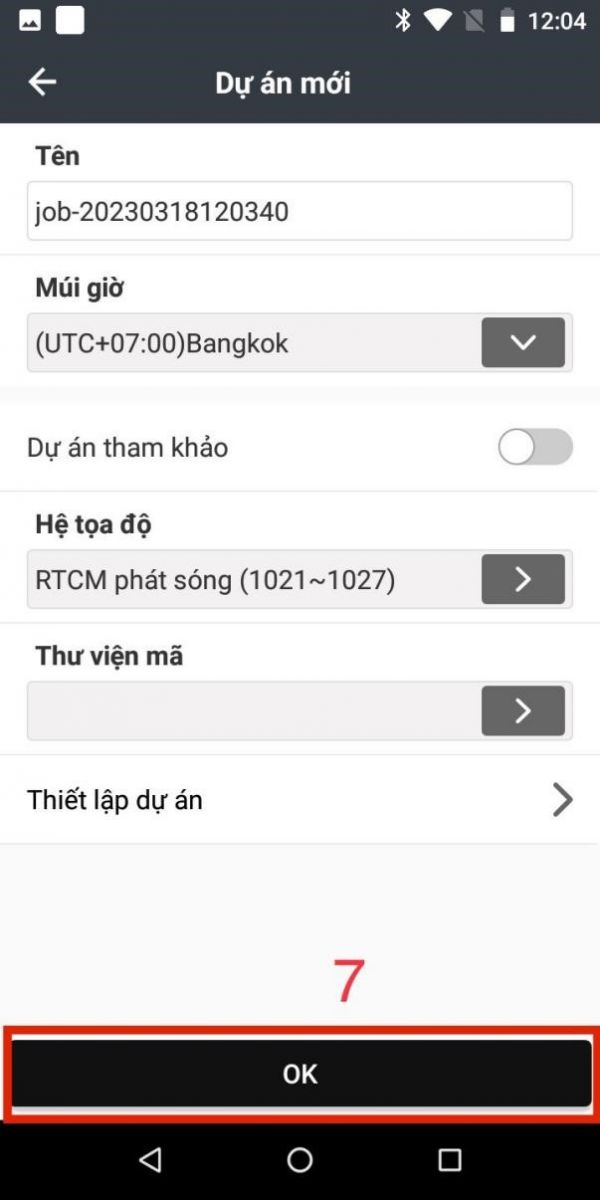The image size is (600, 1200).
Task: Tap the system home button
Action: [300, 1160]
